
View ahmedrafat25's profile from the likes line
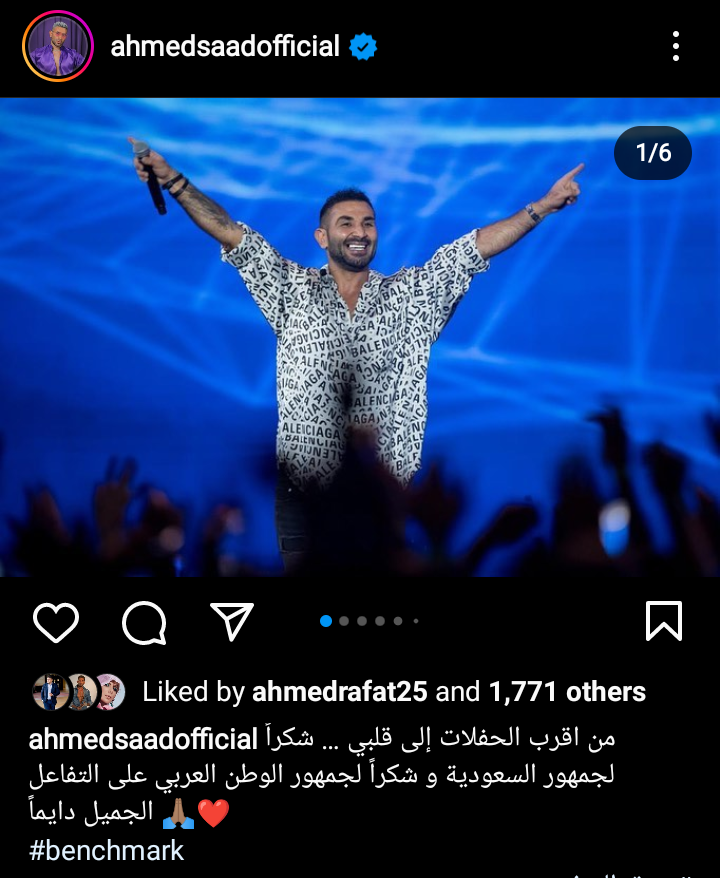click(x=341, y=691)
